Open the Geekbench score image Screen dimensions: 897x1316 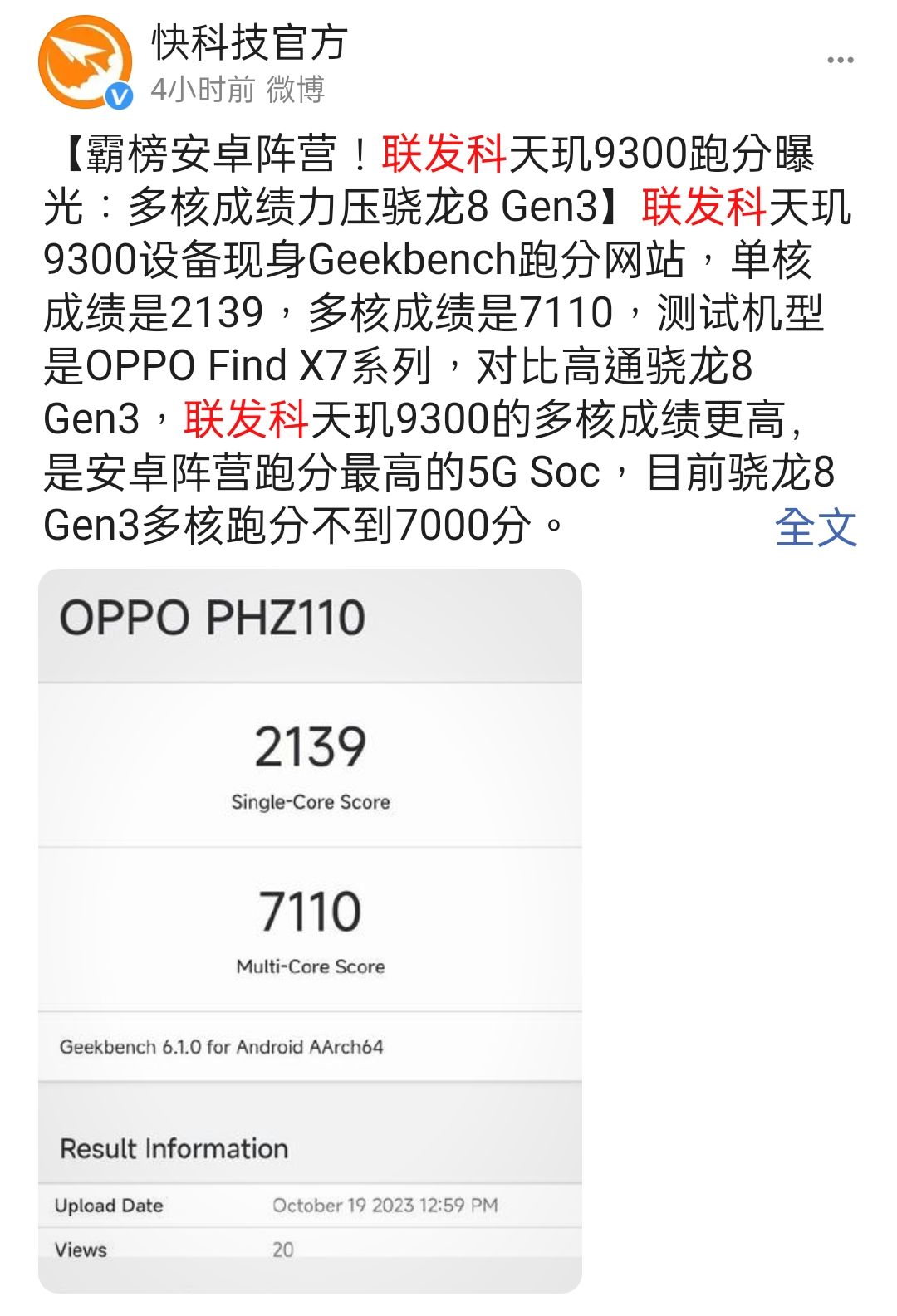(310, 930)
